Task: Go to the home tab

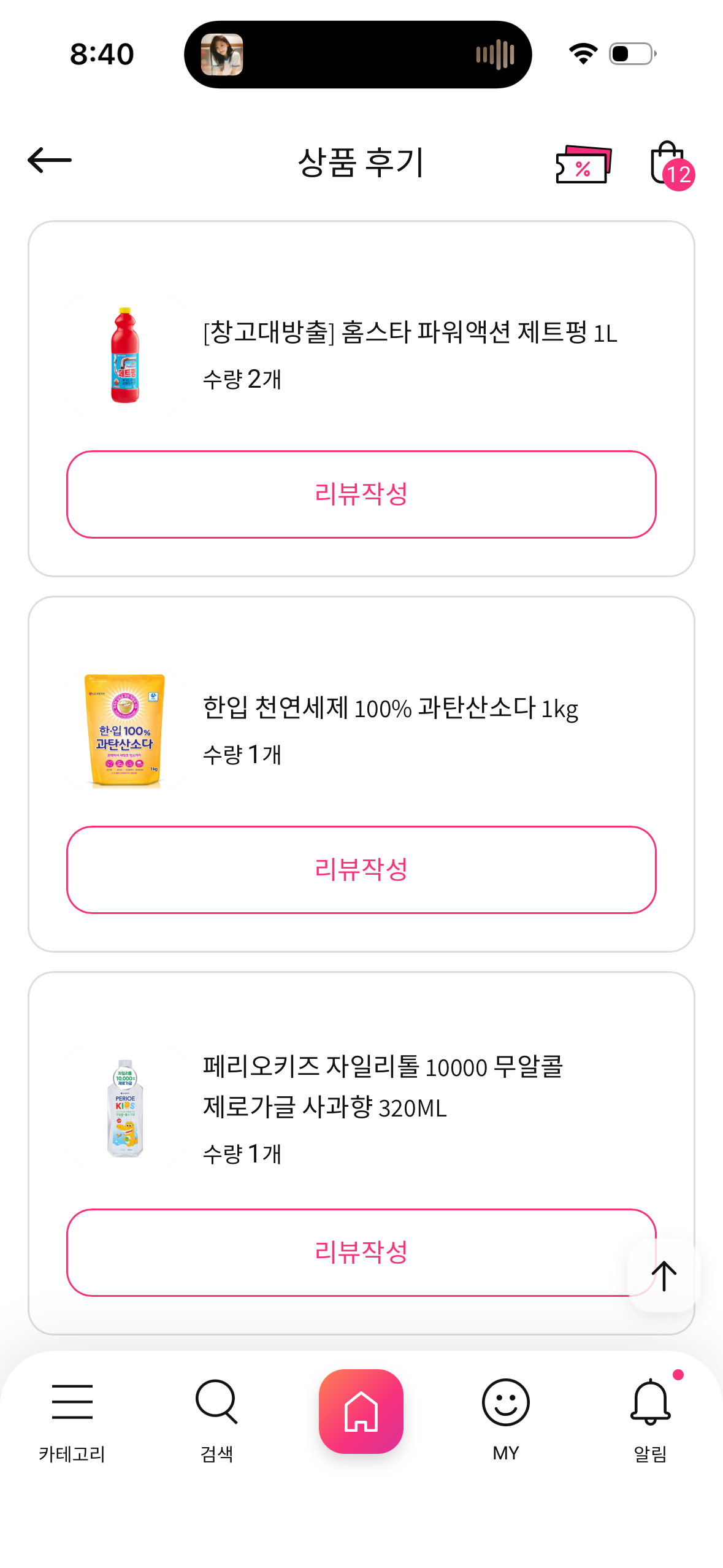Action: (361, 1411)
